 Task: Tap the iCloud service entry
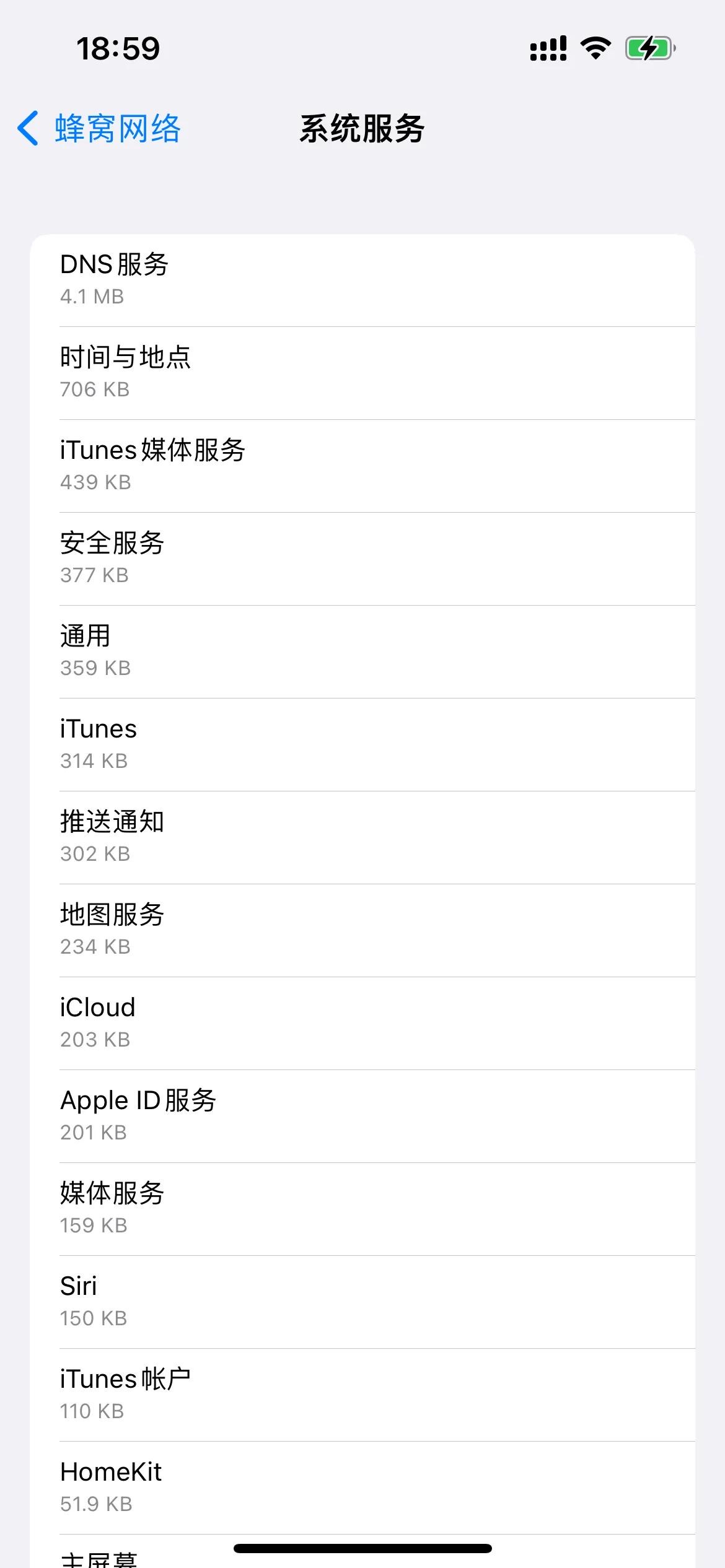pyautogui.click(x=362, y=1022)
